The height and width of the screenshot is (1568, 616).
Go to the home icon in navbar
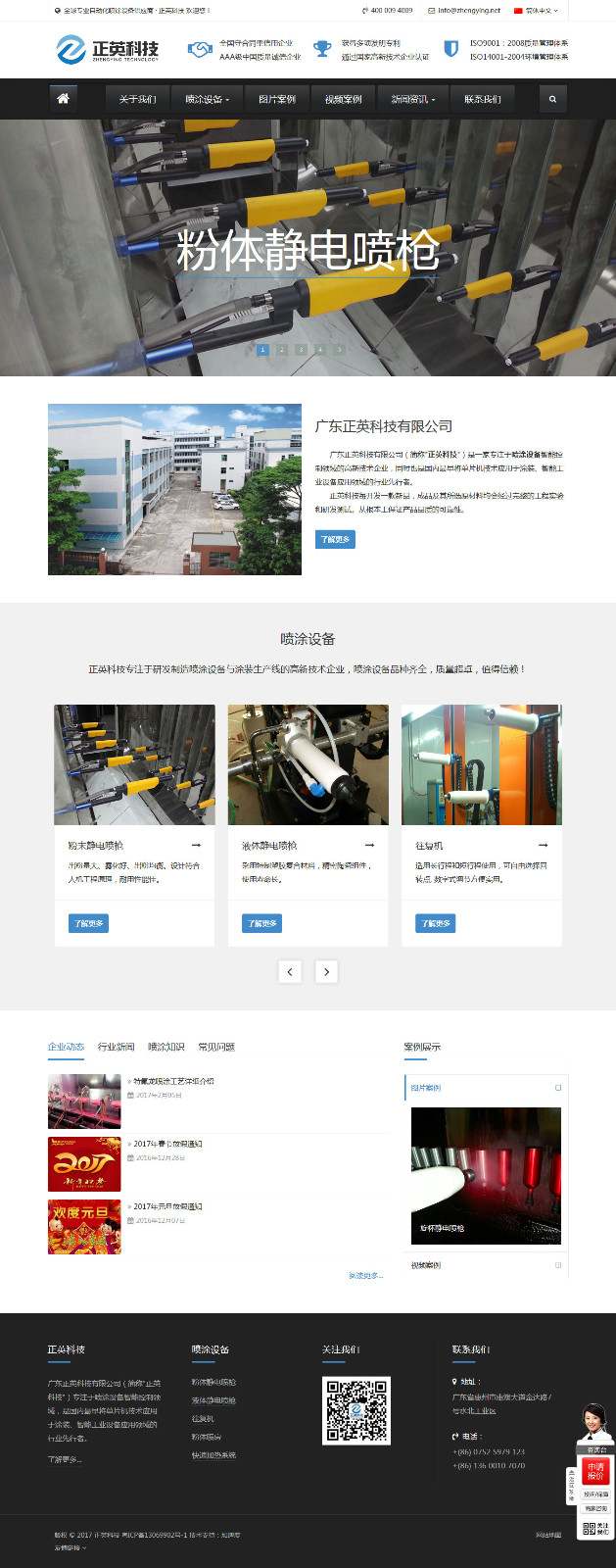coord(63,99)
